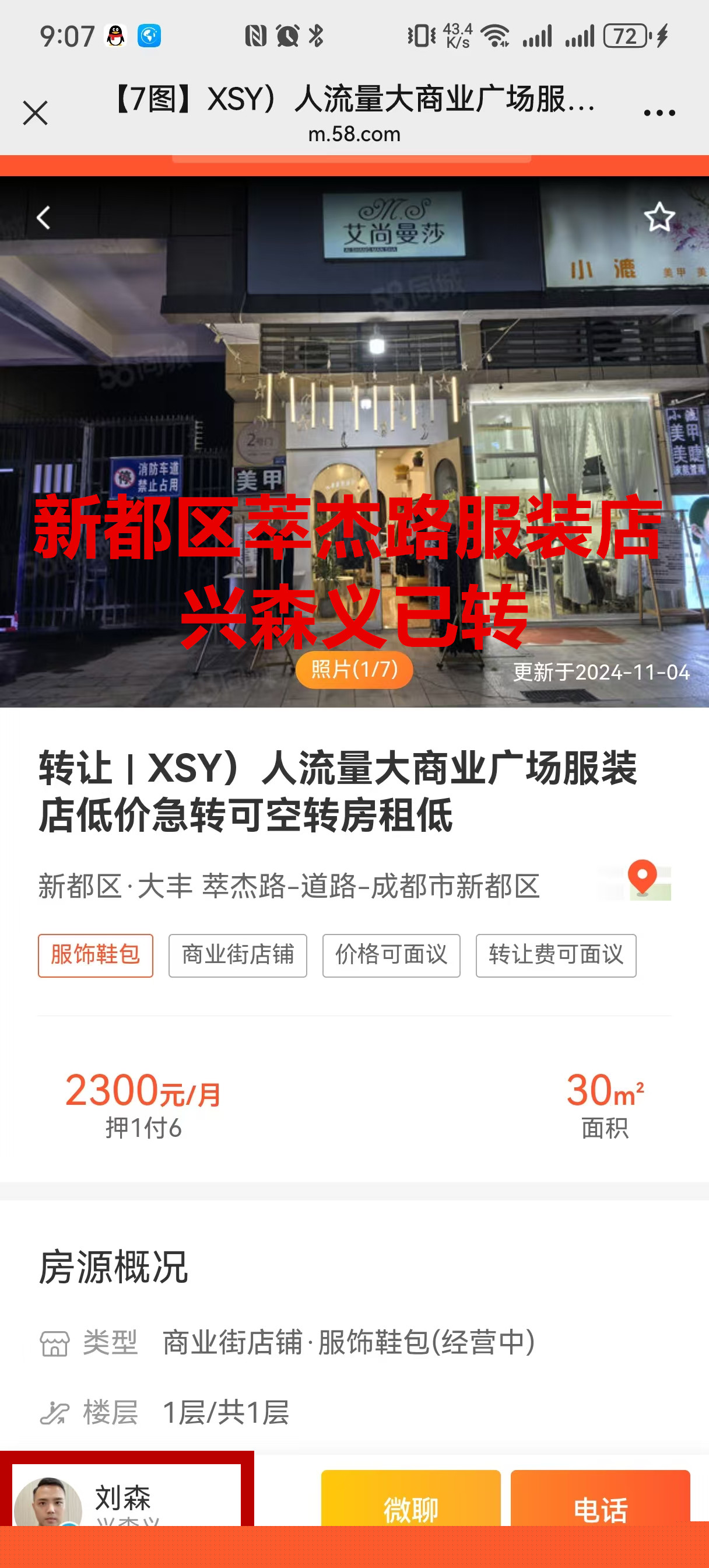Select the 服饰鞋包 tag
This screenshot has width=709, height=1568.
[96, 955]
